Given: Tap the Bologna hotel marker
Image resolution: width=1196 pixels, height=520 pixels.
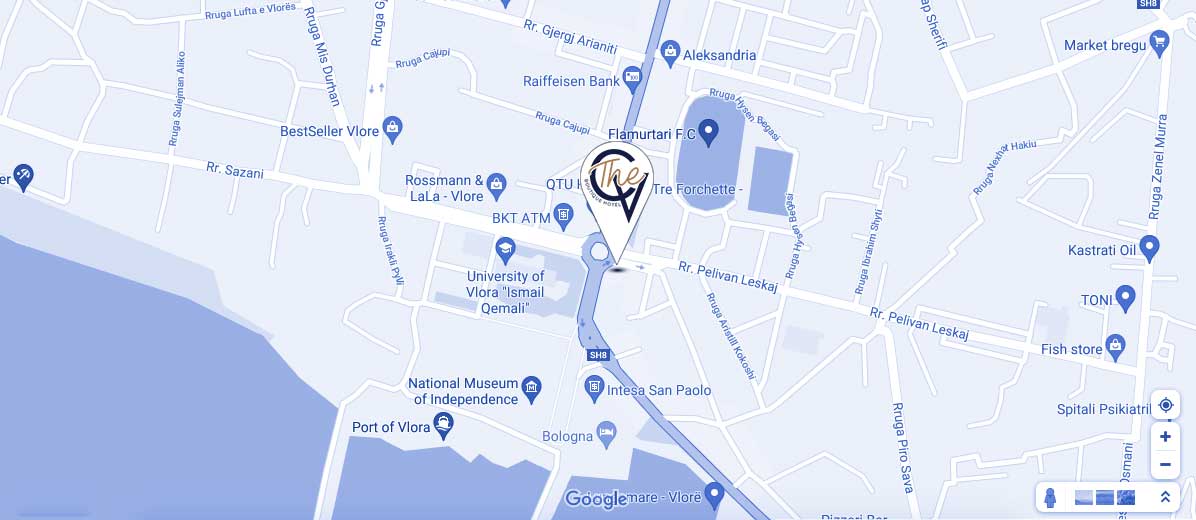Looking at the screenshot, I should pos(607,433).
